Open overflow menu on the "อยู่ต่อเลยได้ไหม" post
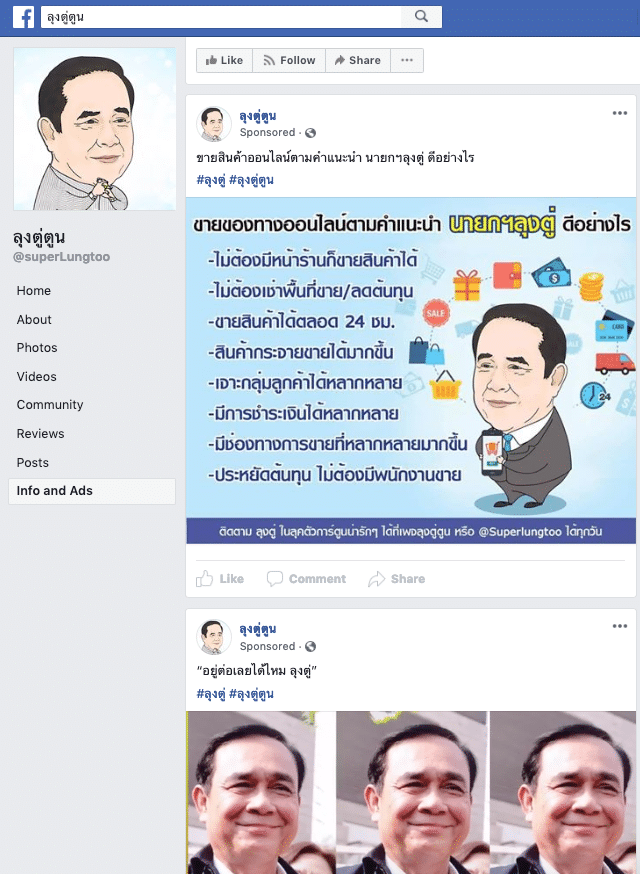This screenshot has height=874, width=640. pos(620,626)
